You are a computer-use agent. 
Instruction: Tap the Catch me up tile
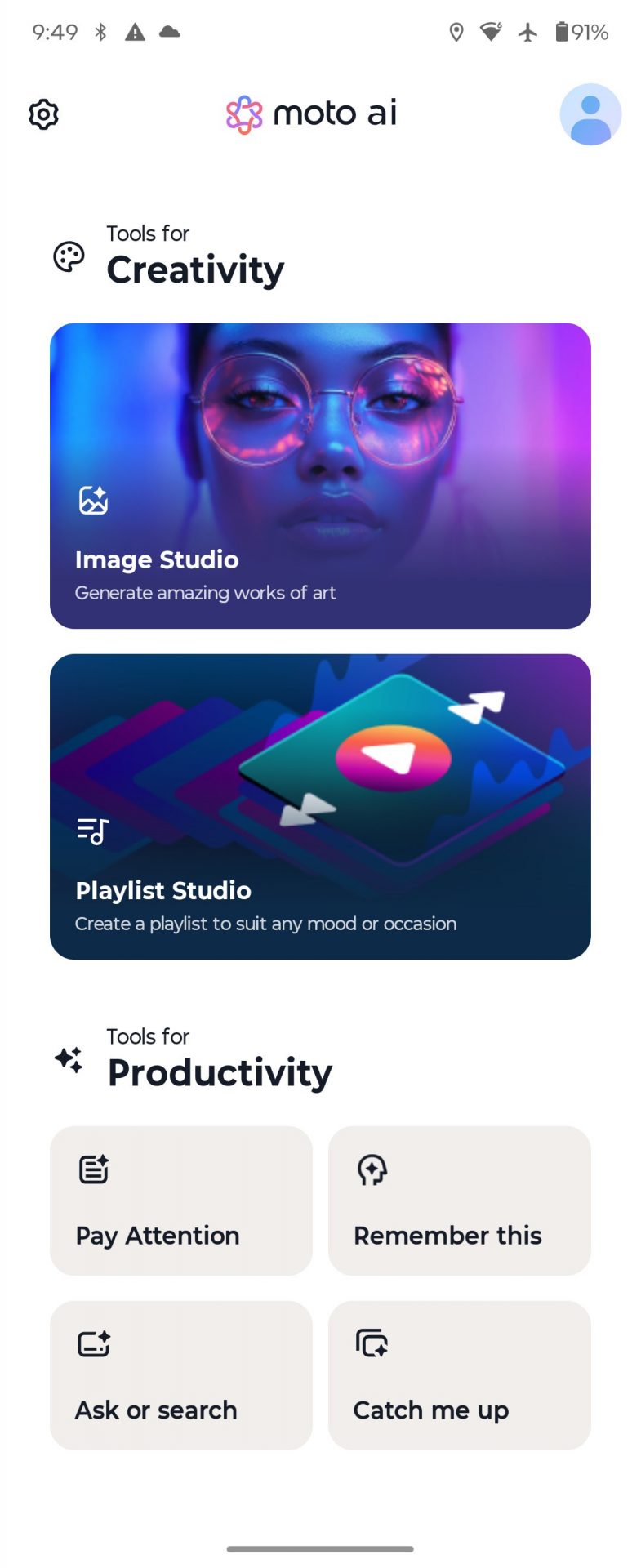[x=459, y=1374]
